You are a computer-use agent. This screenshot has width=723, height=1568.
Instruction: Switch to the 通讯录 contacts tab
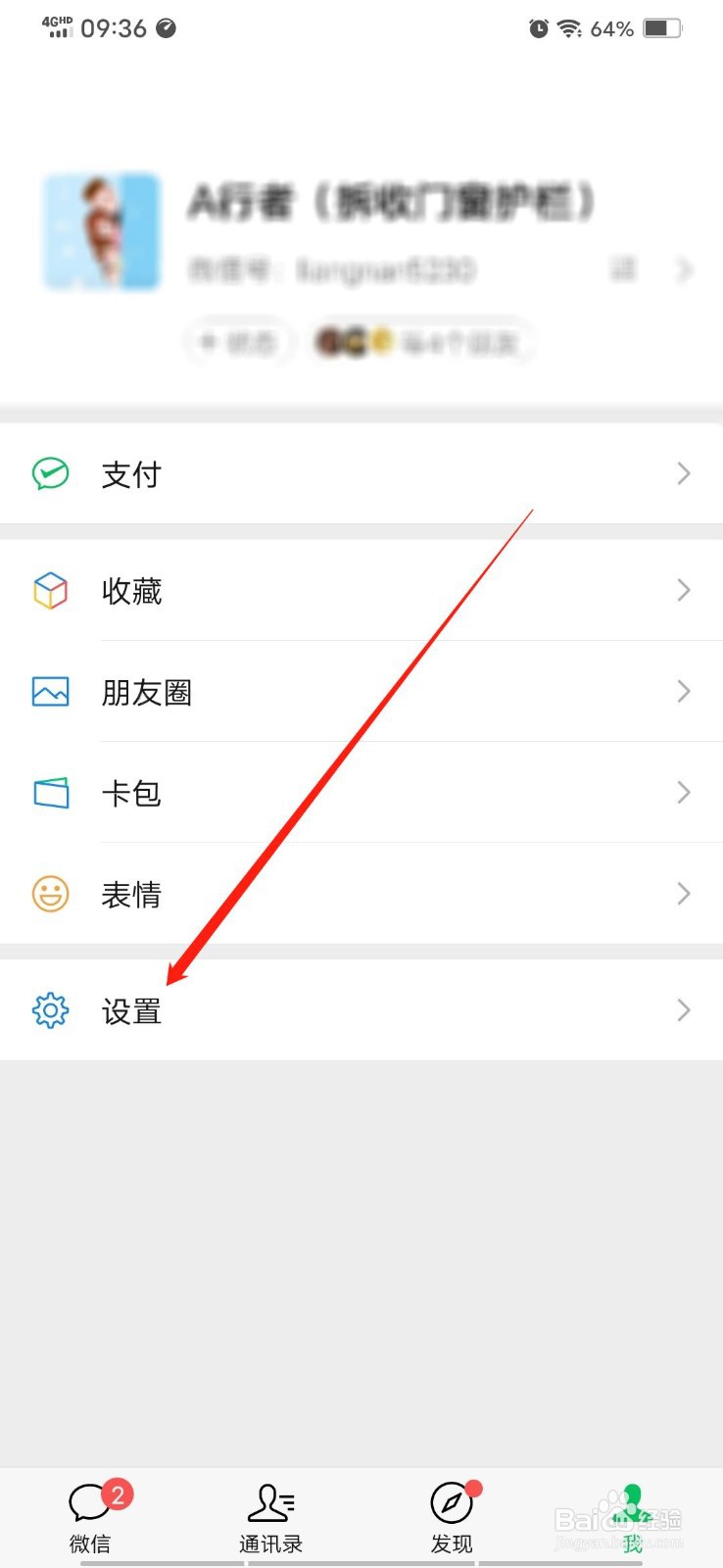coord(270,1514)
